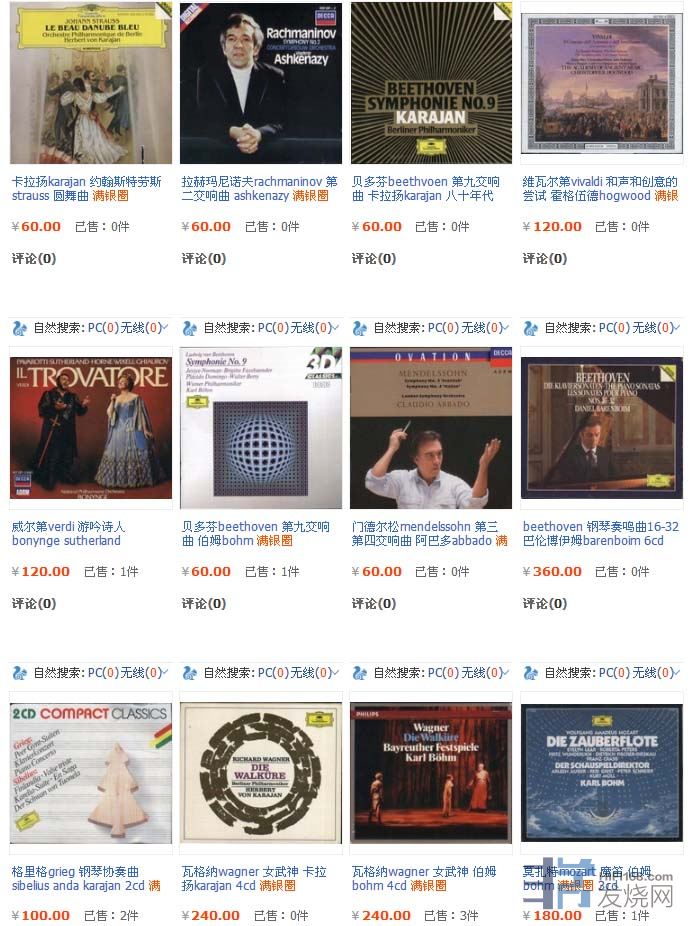Screen dimensions: 693x926
Task: Expand natural search stats above Compact Classics Grieg
Action: tap(165, 672)
